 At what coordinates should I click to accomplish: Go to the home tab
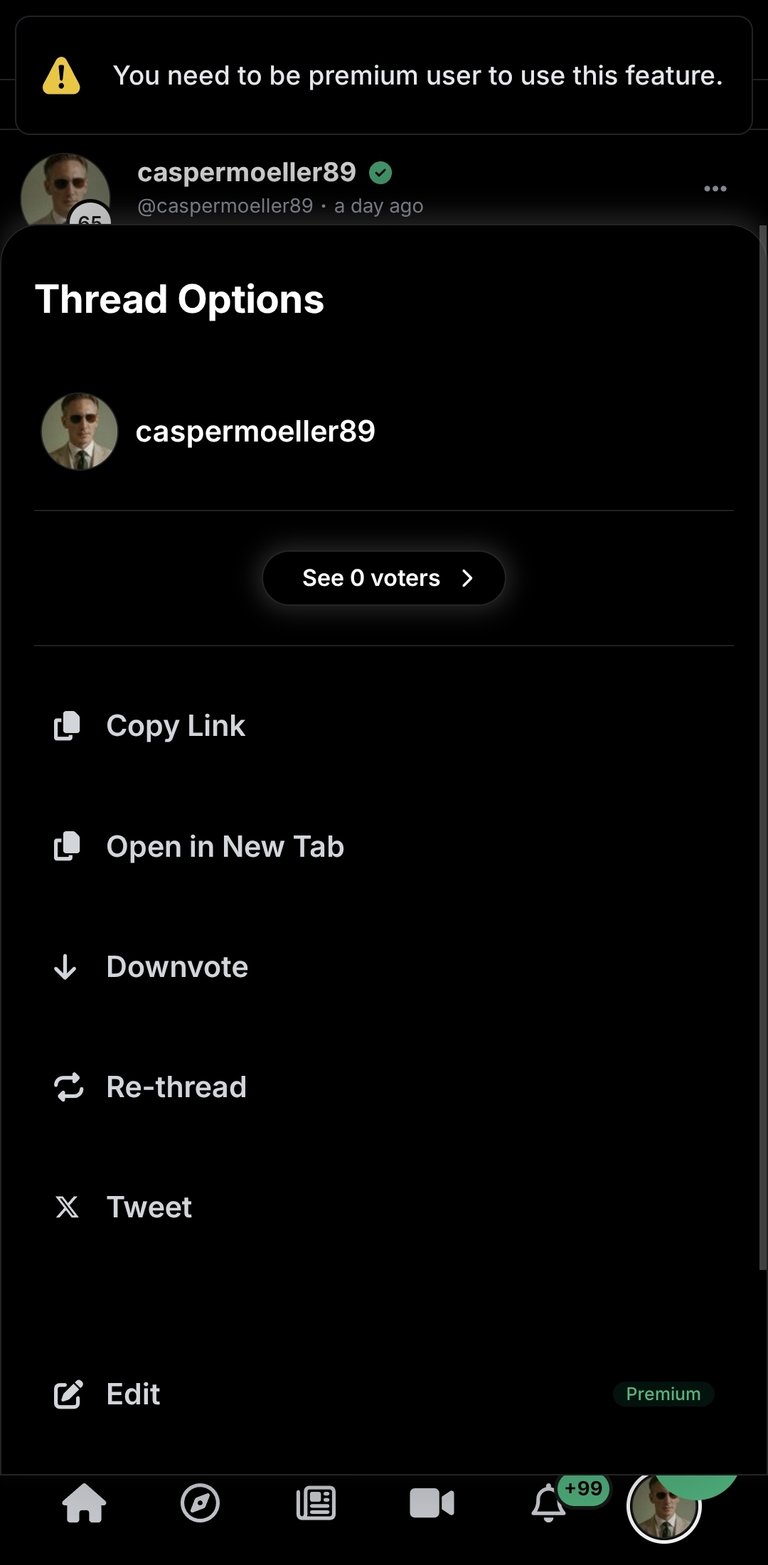coord(84,1503)
